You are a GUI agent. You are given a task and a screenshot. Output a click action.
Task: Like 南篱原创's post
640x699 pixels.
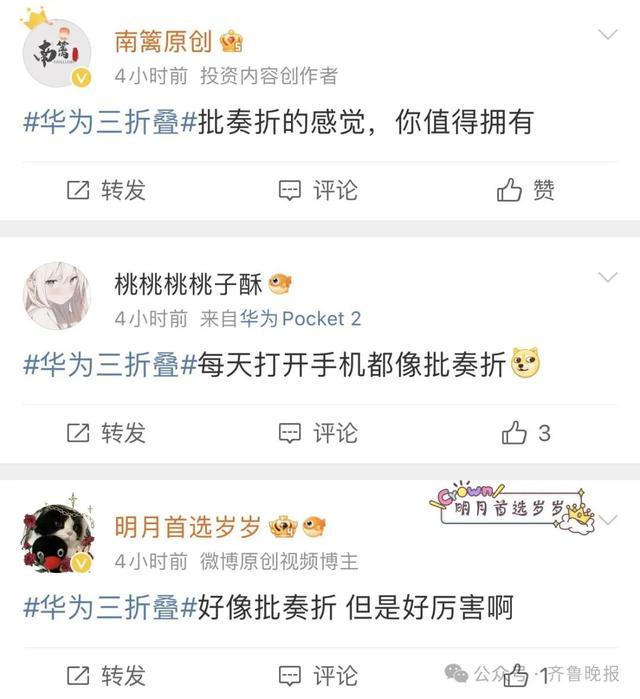tap(526, 190)
